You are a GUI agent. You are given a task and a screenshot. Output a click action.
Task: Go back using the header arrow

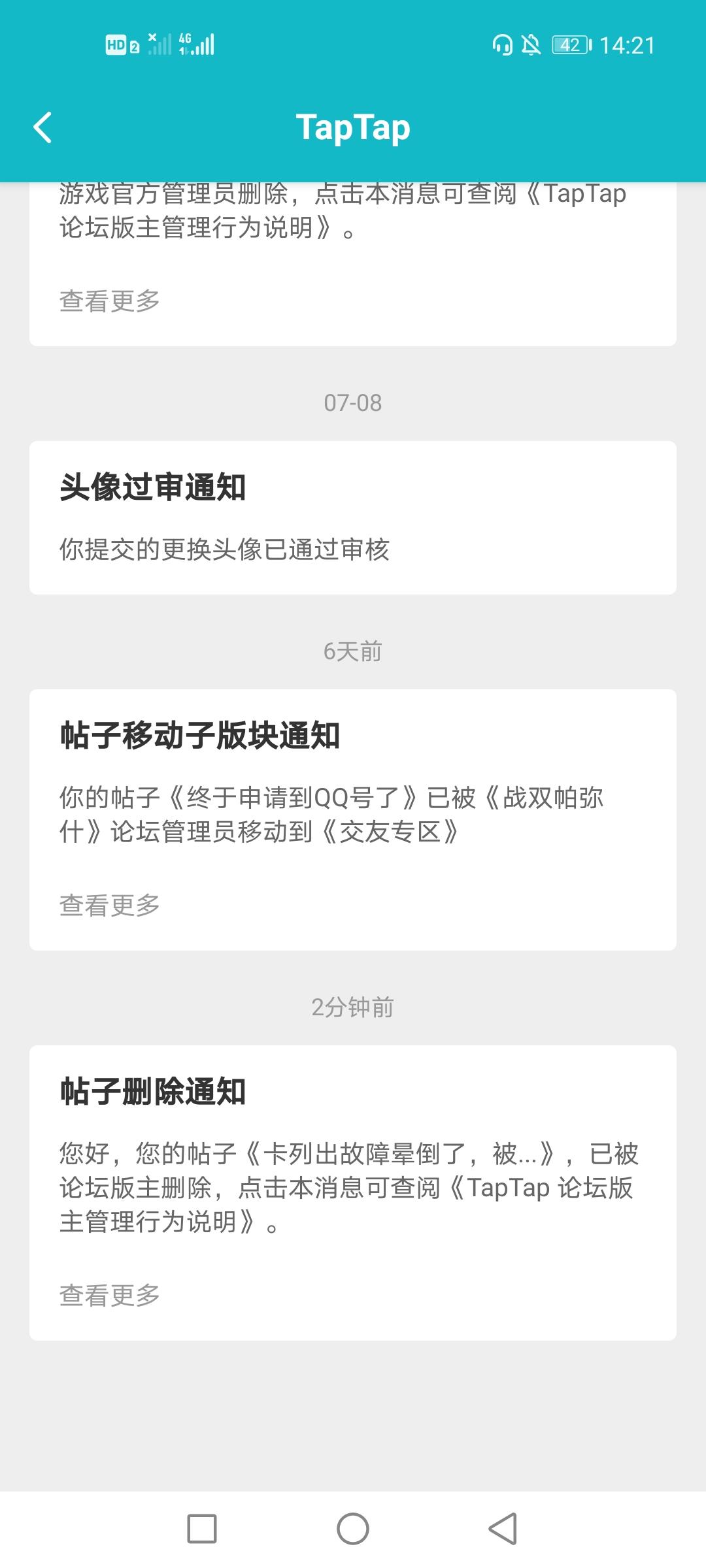coord(42,127)
